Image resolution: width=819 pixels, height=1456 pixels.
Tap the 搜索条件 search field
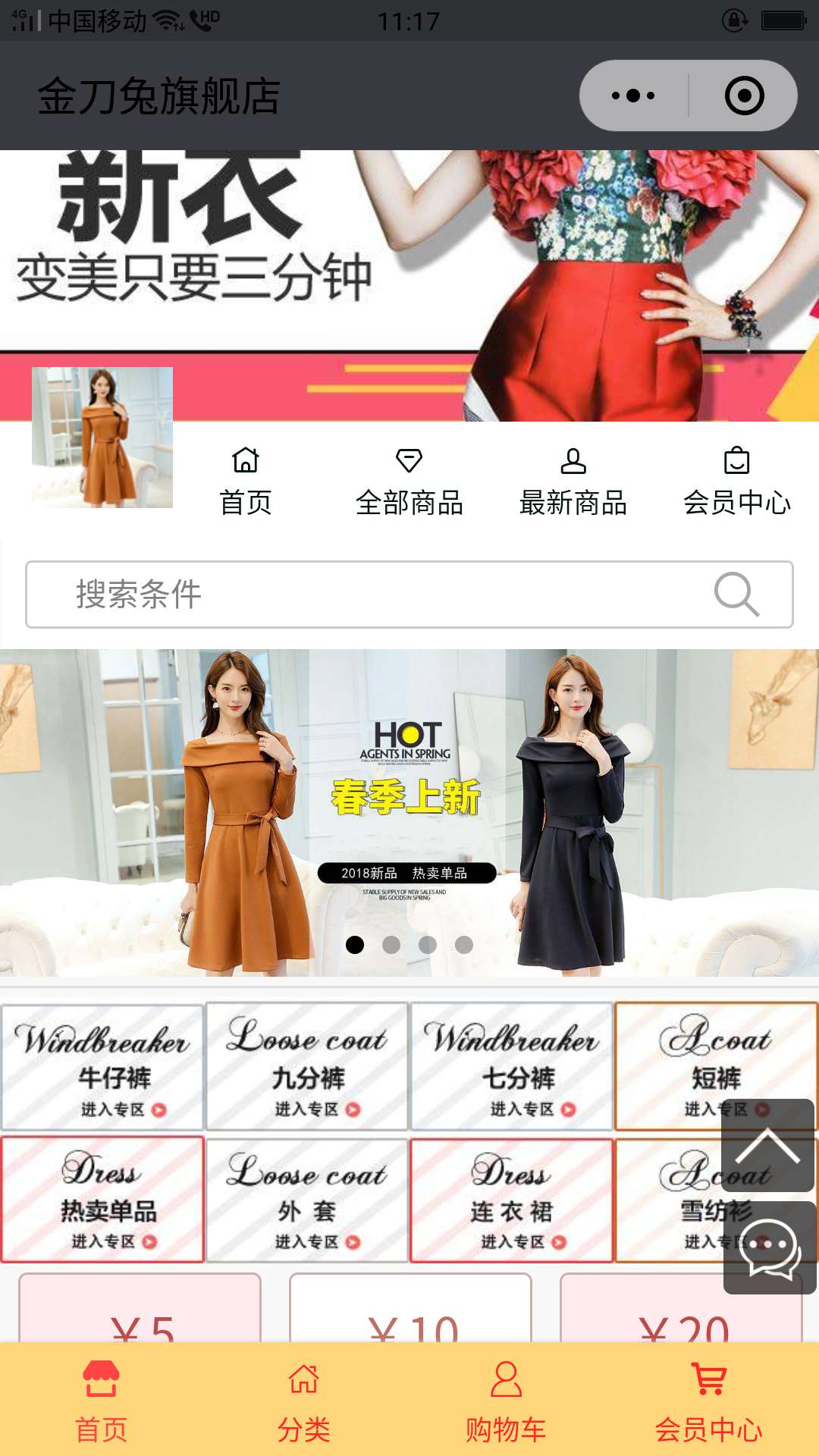364,595
